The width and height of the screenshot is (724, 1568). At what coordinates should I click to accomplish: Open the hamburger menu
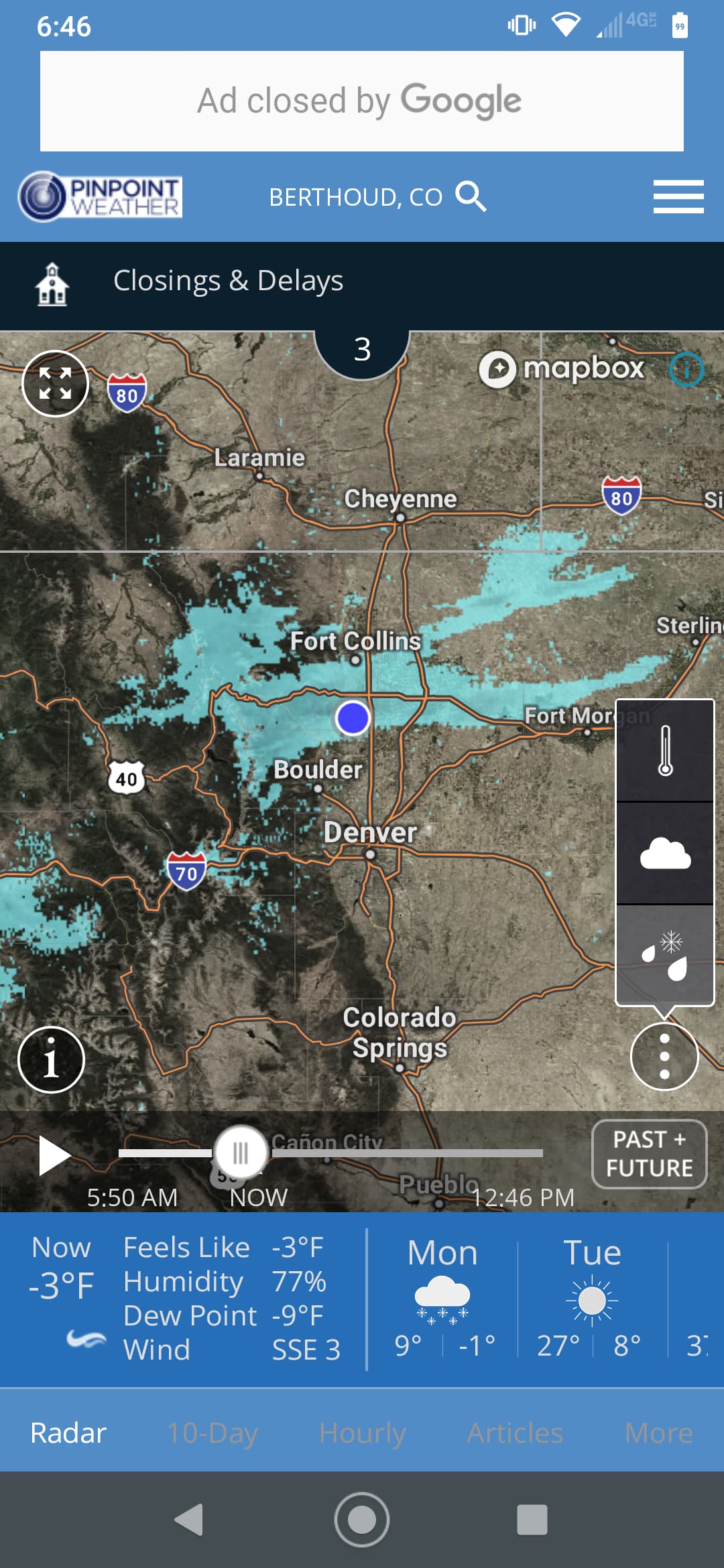(x=678, y=197)
